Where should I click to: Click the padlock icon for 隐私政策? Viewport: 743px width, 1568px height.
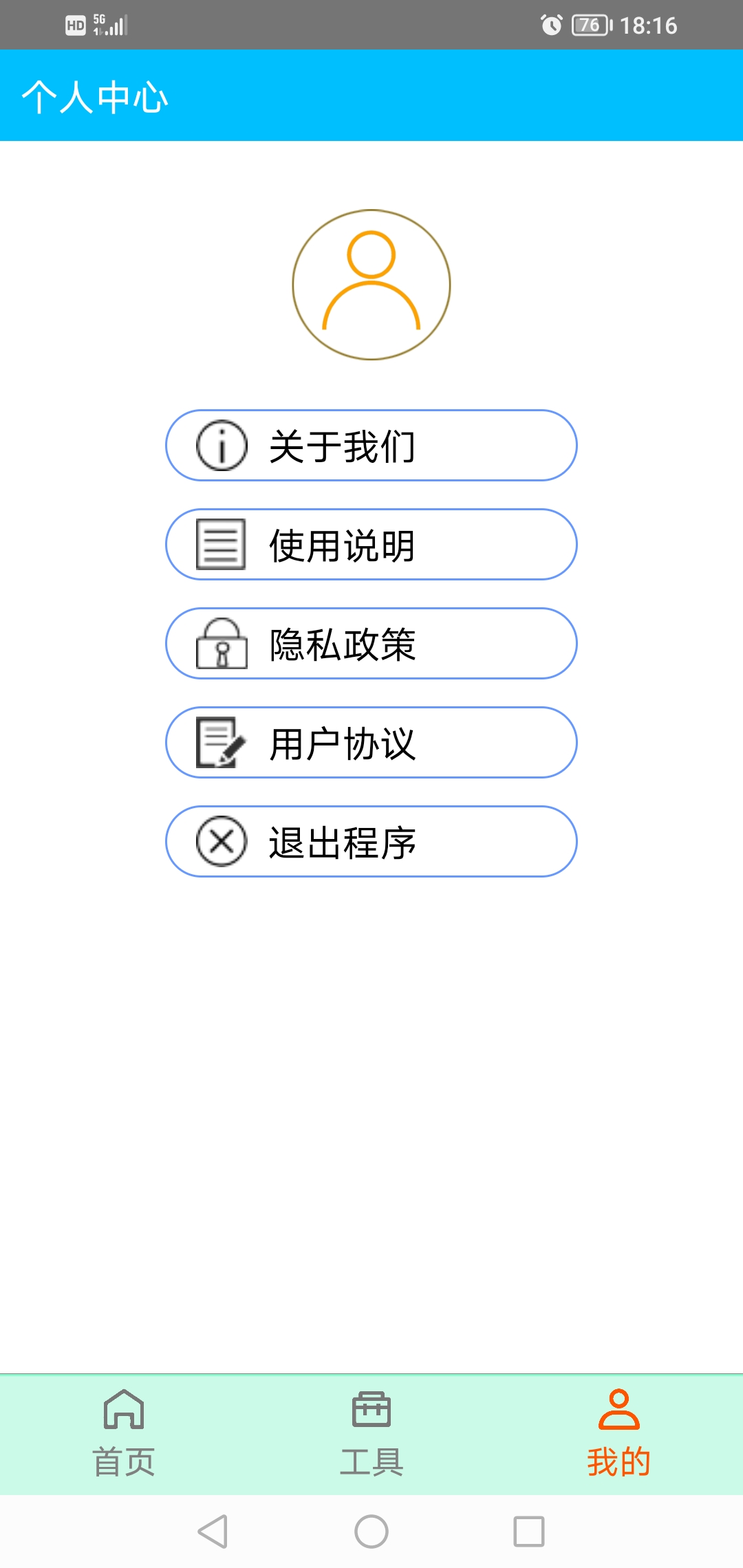(x=220, y=644)
